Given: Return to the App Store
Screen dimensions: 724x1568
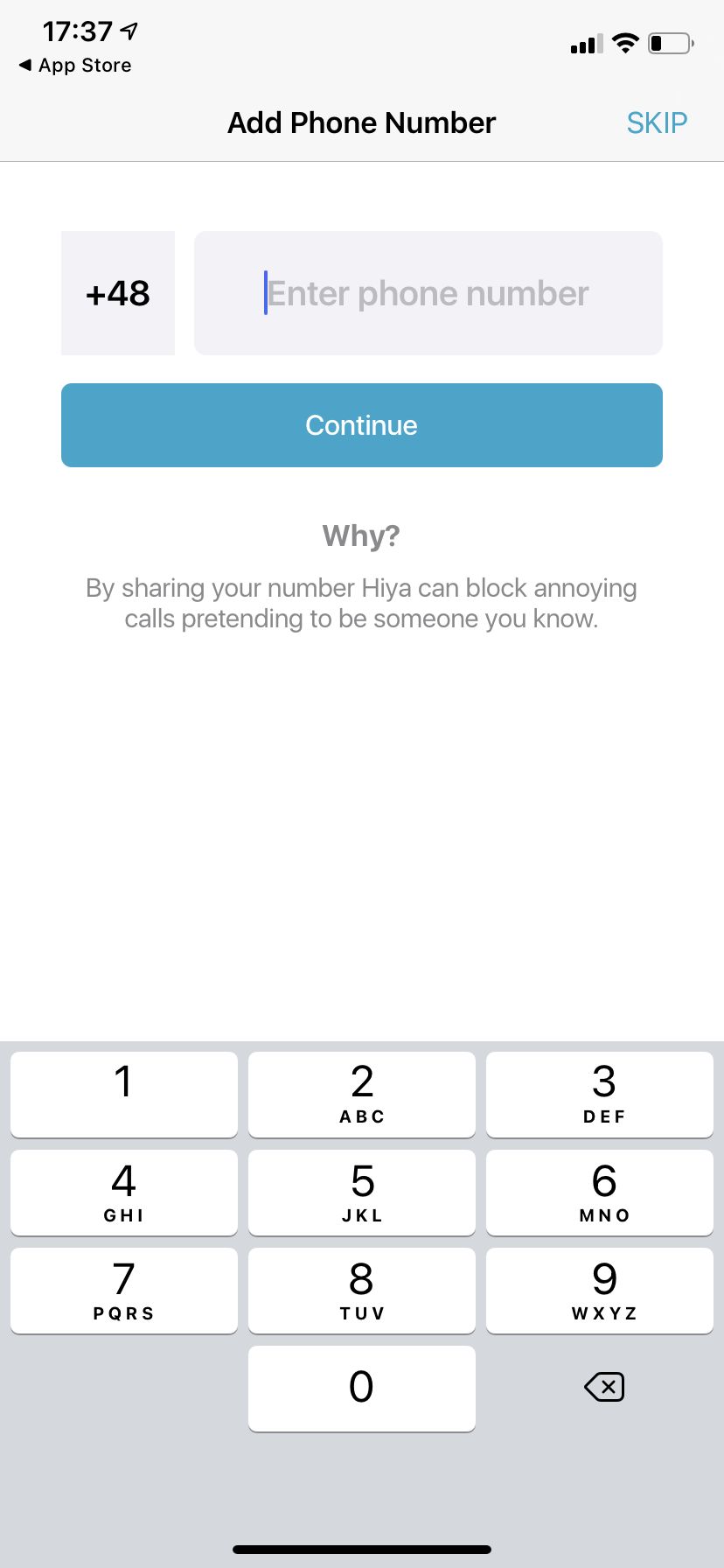Looking at the screenshot, I should [75, 66].
